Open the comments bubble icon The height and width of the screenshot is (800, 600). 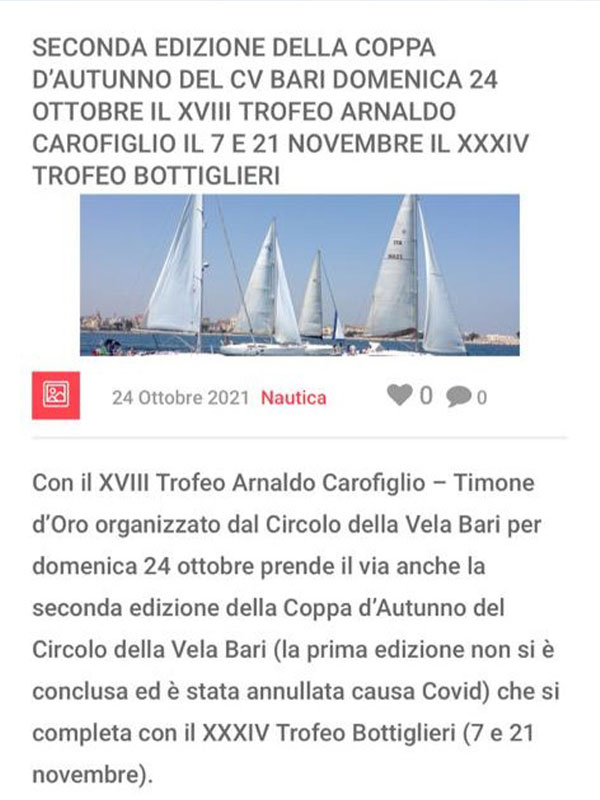point(458,397)
